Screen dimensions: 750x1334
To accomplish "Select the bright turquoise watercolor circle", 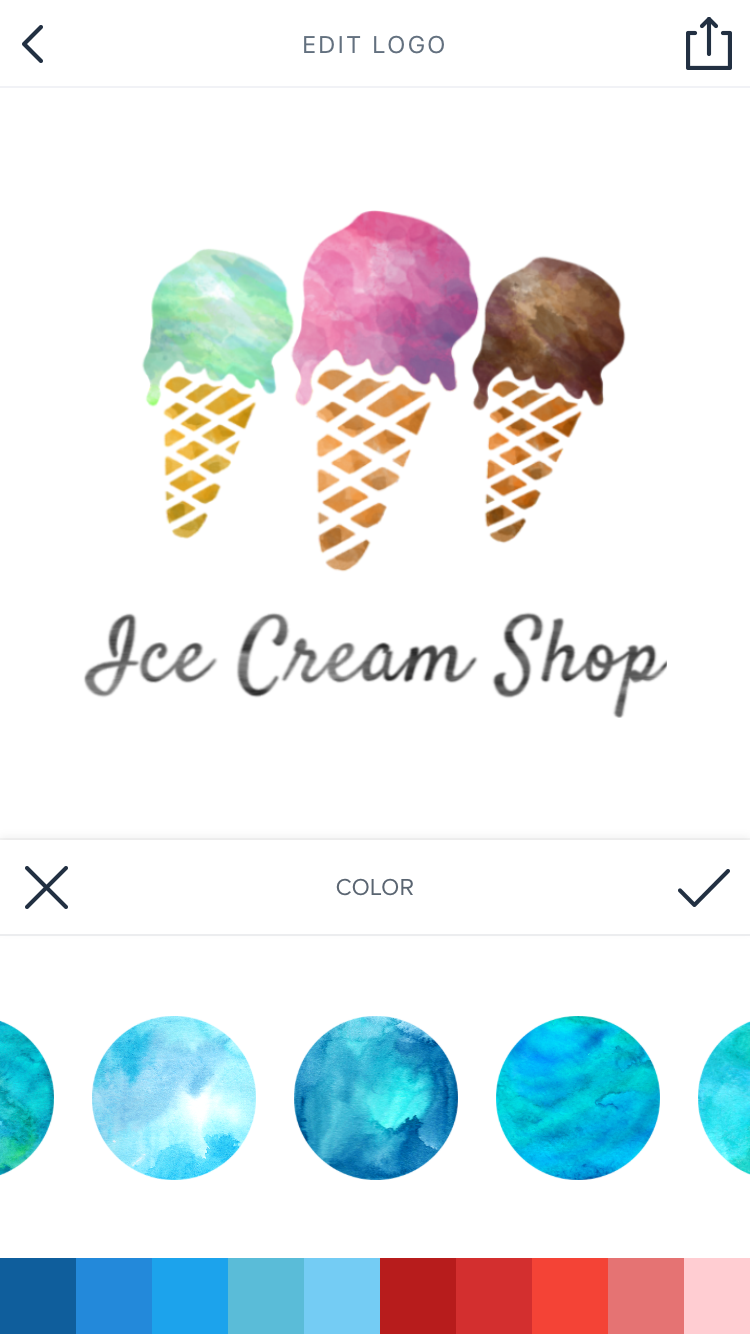I will point(578,1098).
